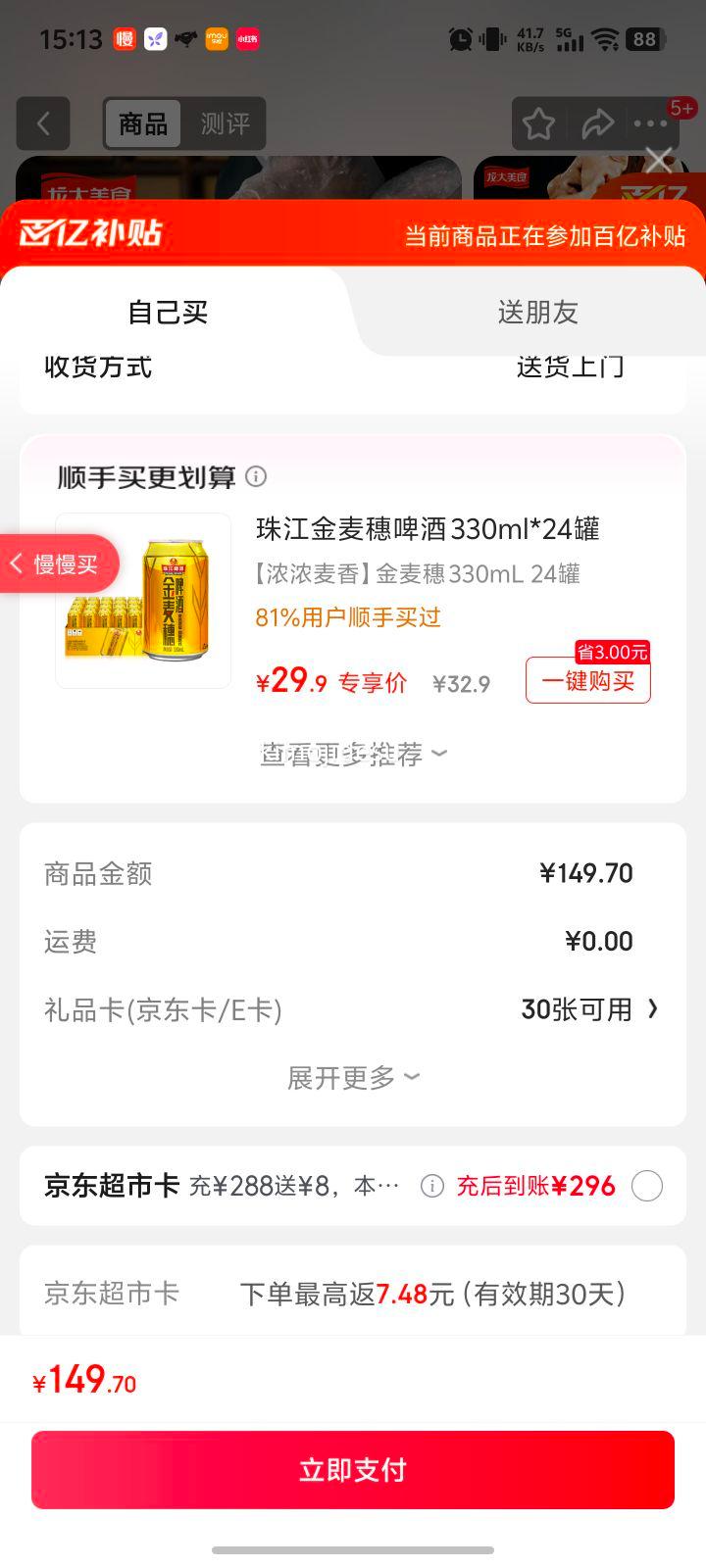Select the 自己买 tab

tap(168, 313)
